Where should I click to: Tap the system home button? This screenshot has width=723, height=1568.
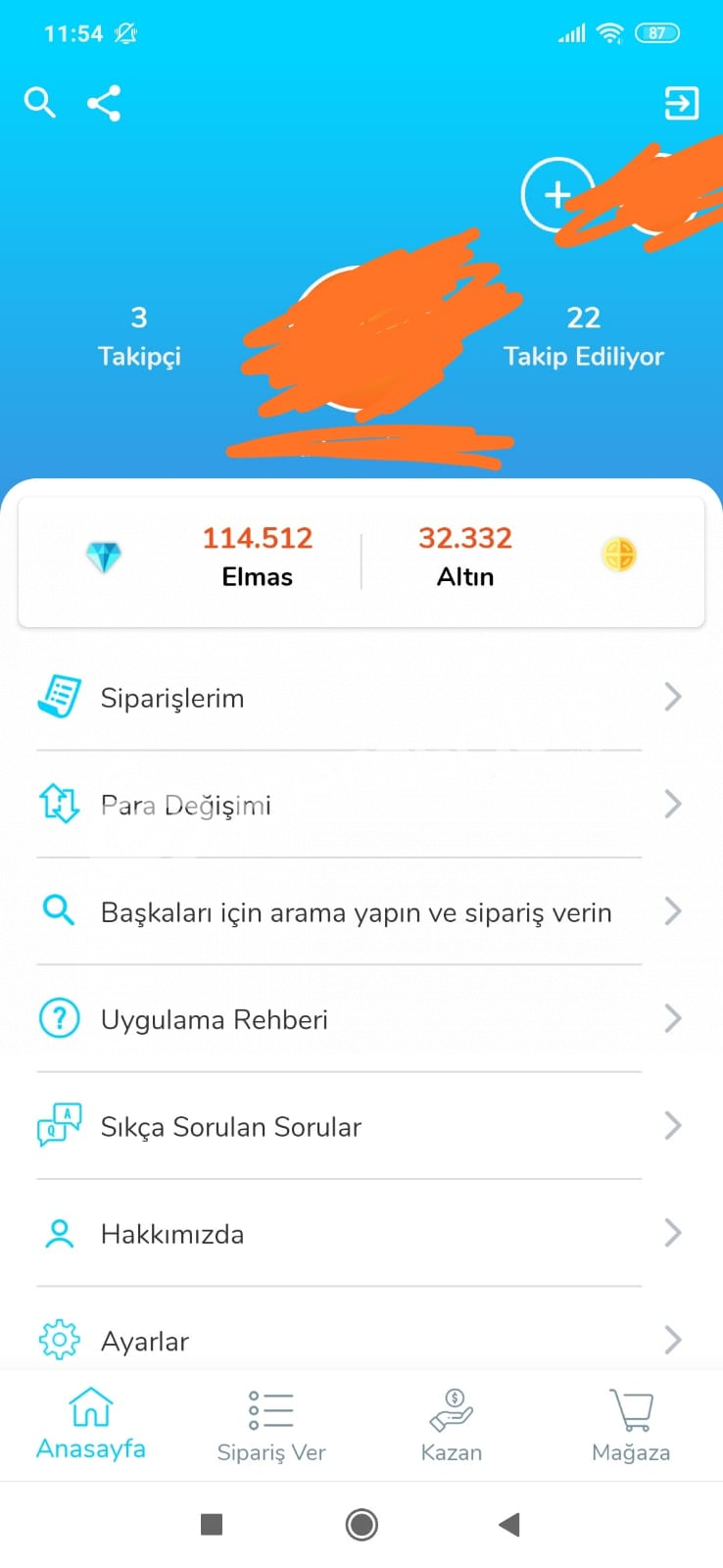(361, 1525)
